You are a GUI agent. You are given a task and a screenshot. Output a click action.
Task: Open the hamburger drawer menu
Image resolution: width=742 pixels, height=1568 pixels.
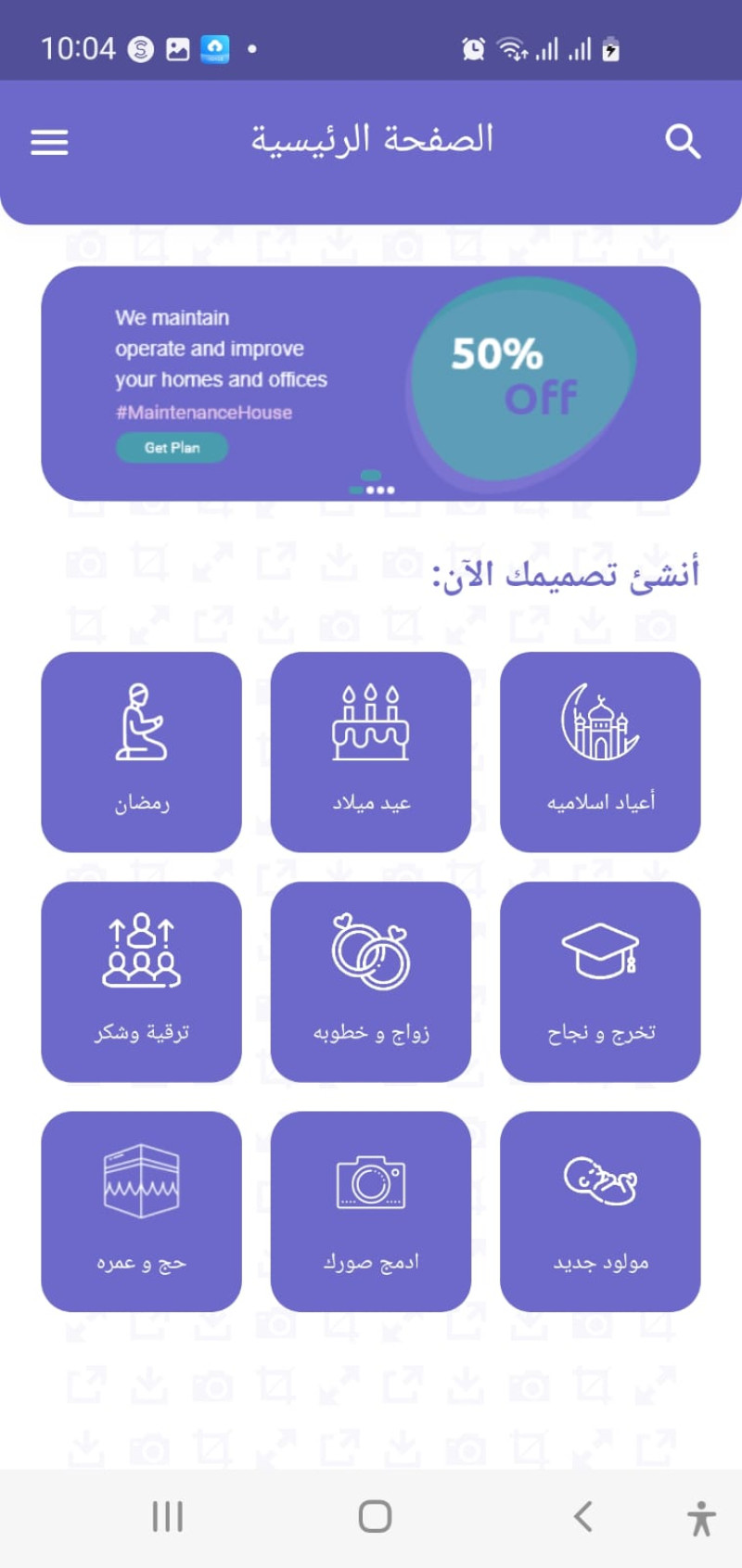tap(49, 142)
